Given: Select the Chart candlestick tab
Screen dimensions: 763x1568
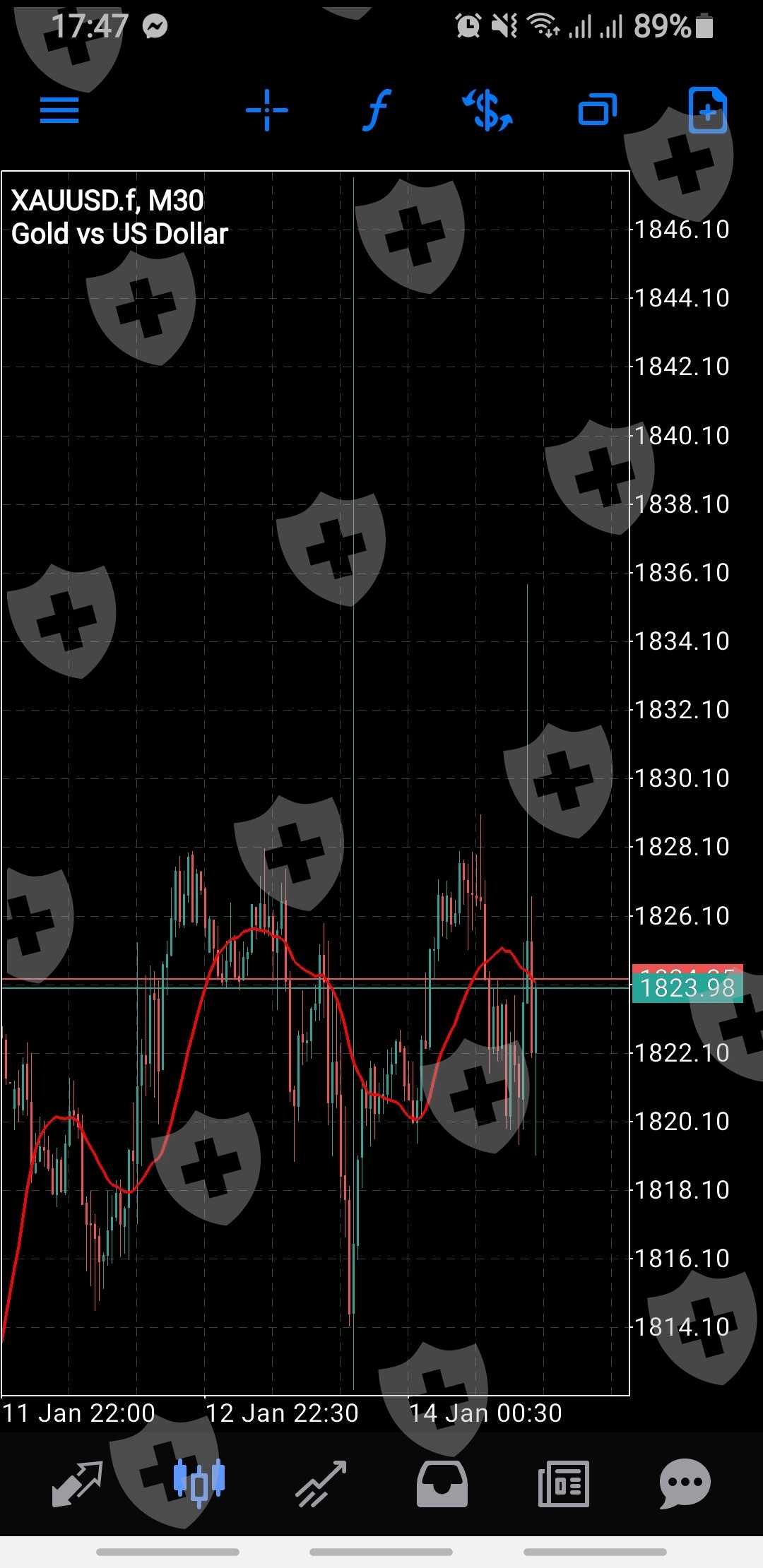Looking at the screenshot, I should click(199, 1483).
